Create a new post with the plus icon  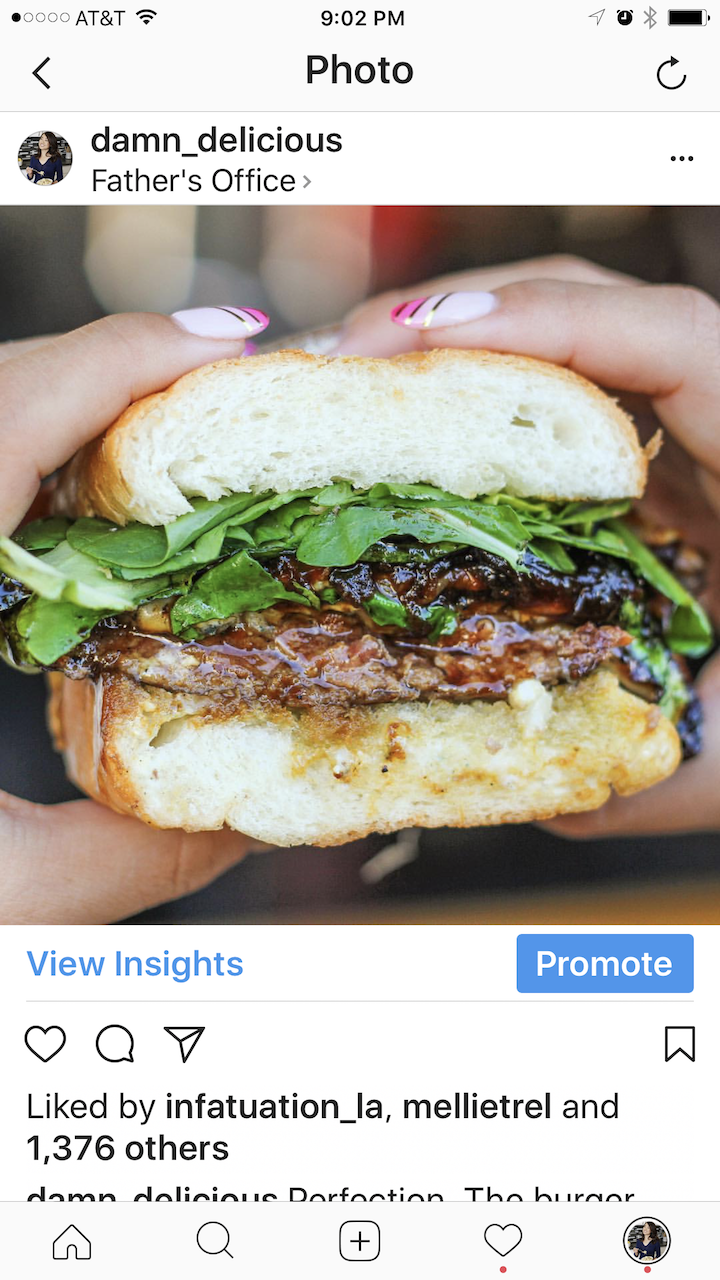point(359,1240)
